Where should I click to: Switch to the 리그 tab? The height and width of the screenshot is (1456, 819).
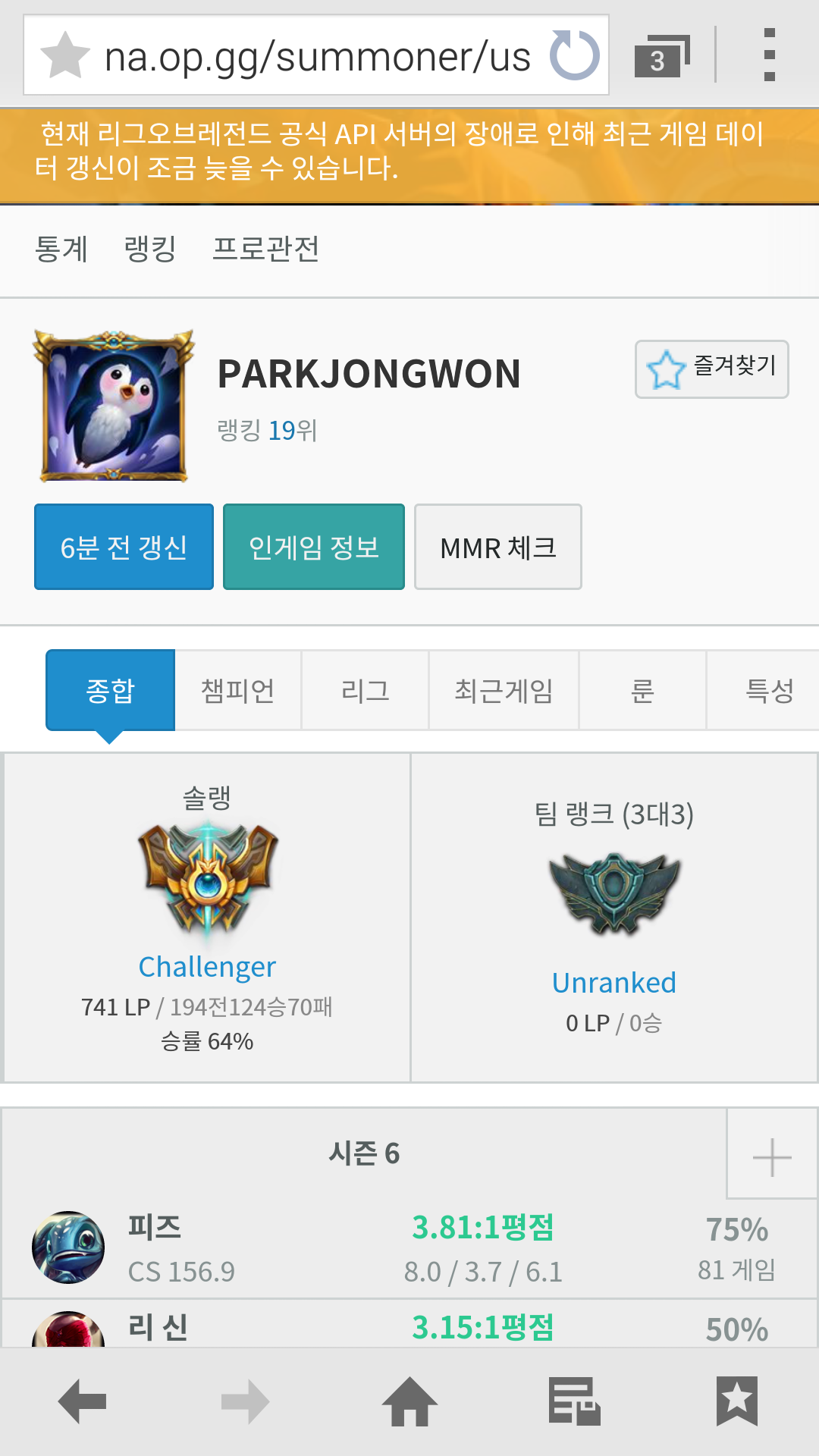[366, 690]
